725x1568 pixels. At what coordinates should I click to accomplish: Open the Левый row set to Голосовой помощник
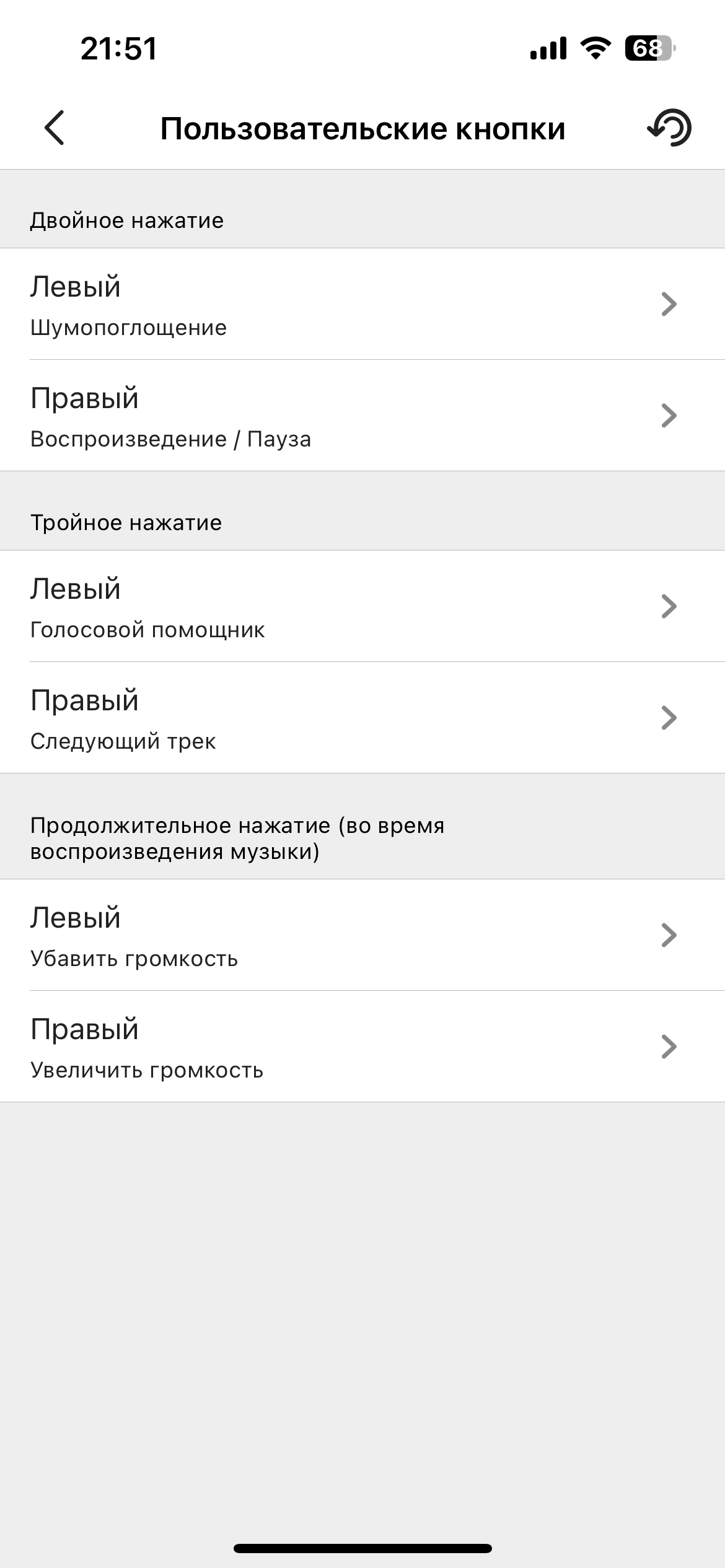pos(362,606)
